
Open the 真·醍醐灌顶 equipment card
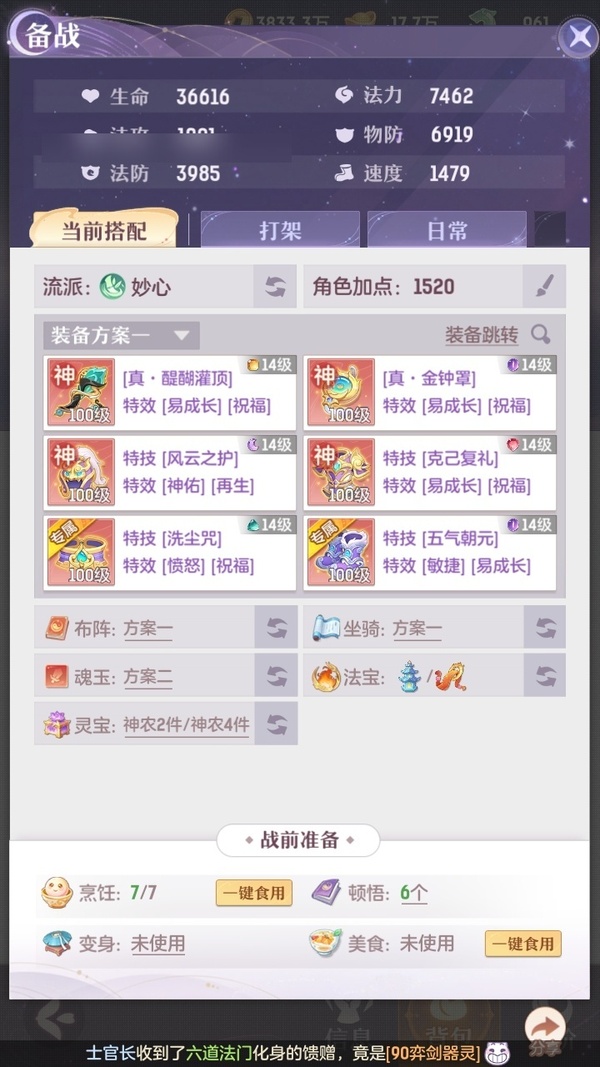pyautogui.click(x=170, y=392)
